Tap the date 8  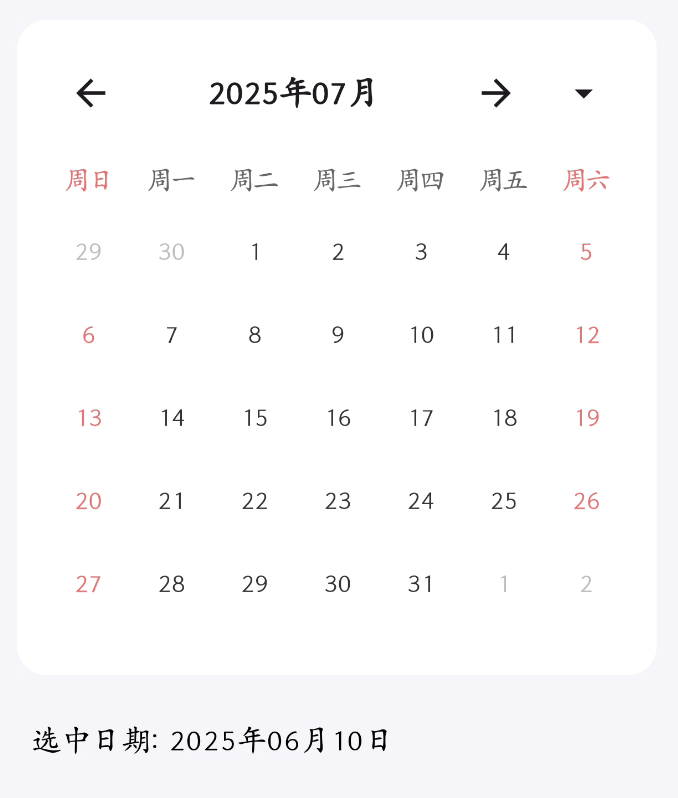255,335
